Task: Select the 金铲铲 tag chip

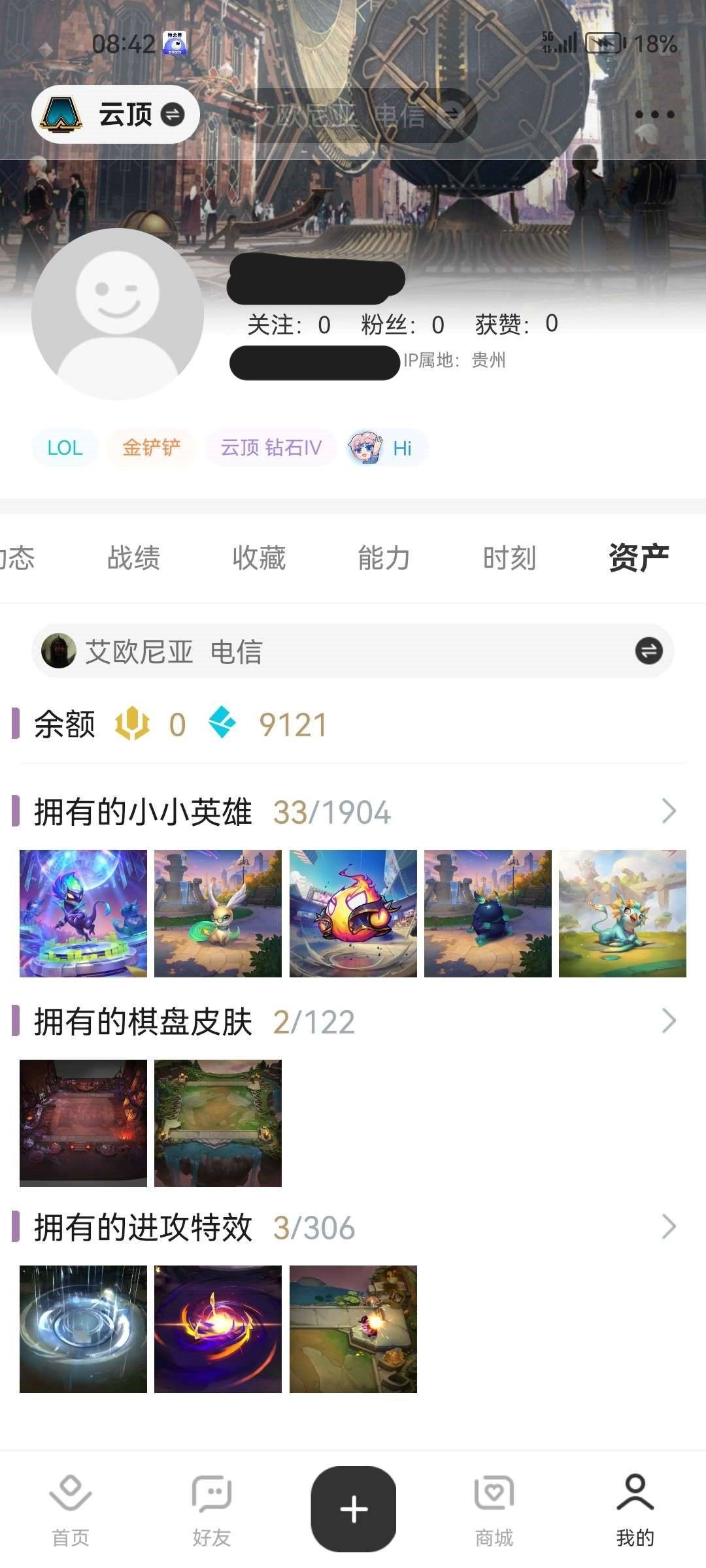Action: 152,448
